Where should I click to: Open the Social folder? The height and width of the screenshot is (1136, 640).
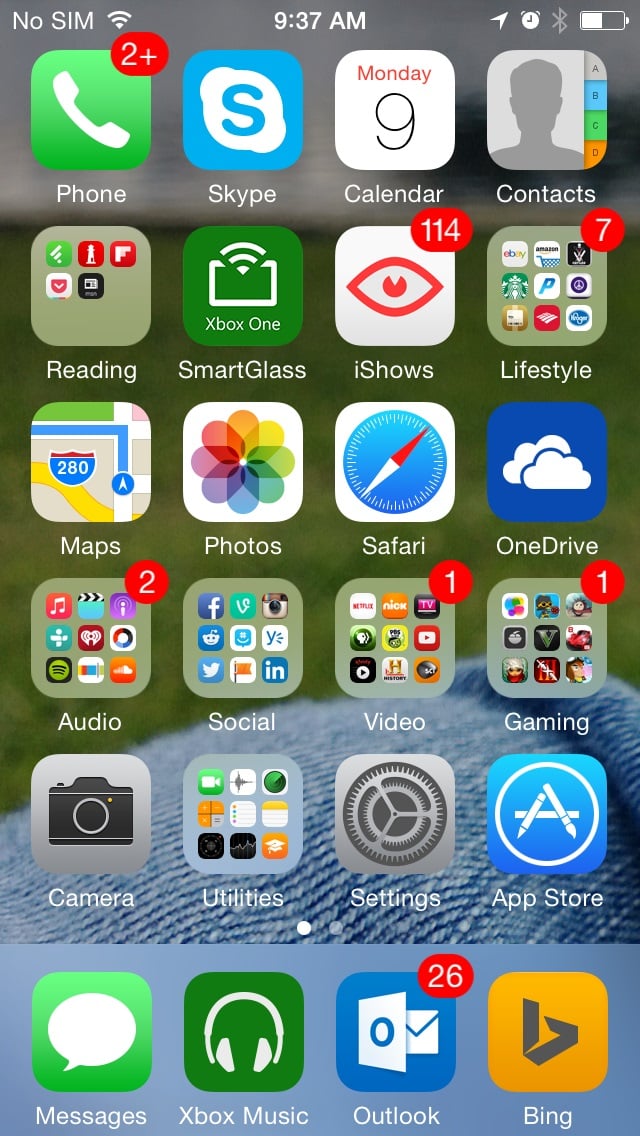pos(243,638)
